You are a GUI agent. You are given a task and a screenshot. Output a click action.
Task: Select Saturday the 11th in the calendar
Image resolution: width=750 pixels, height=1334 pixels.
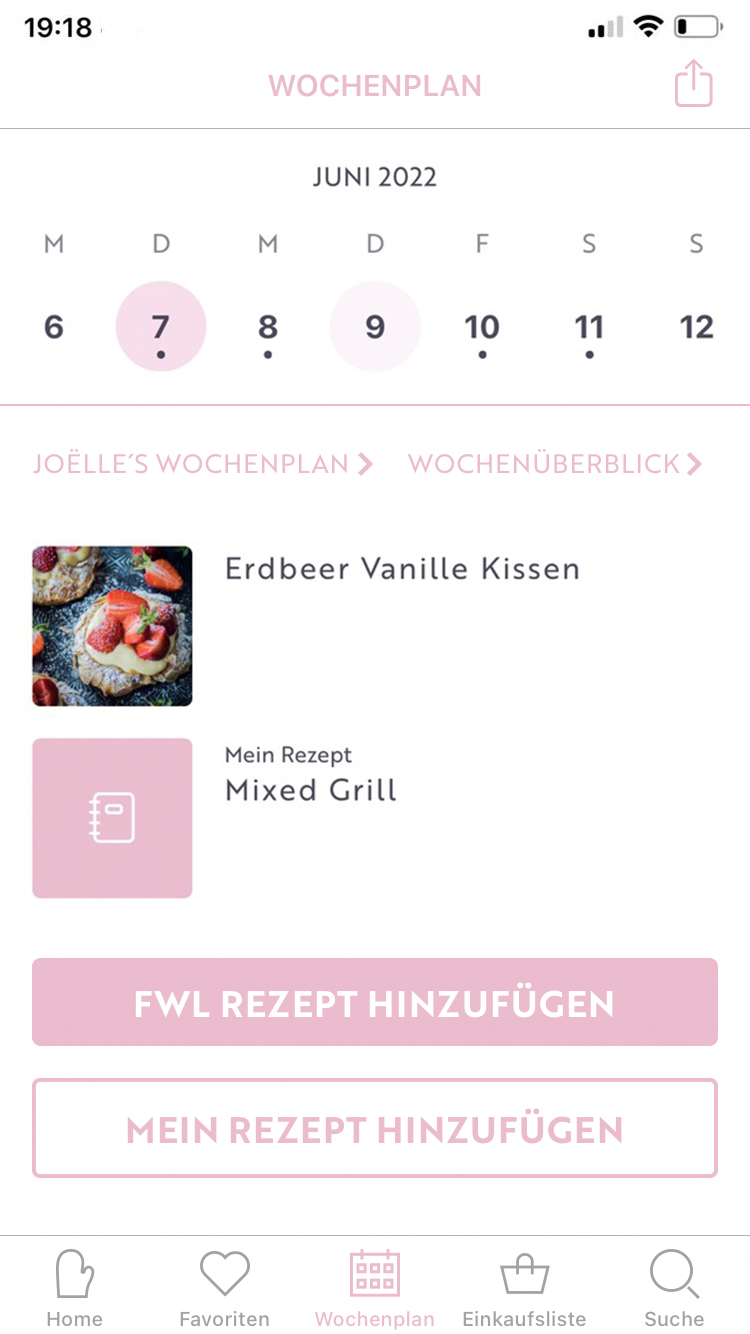pyautogui.click(x=589, y=327)
